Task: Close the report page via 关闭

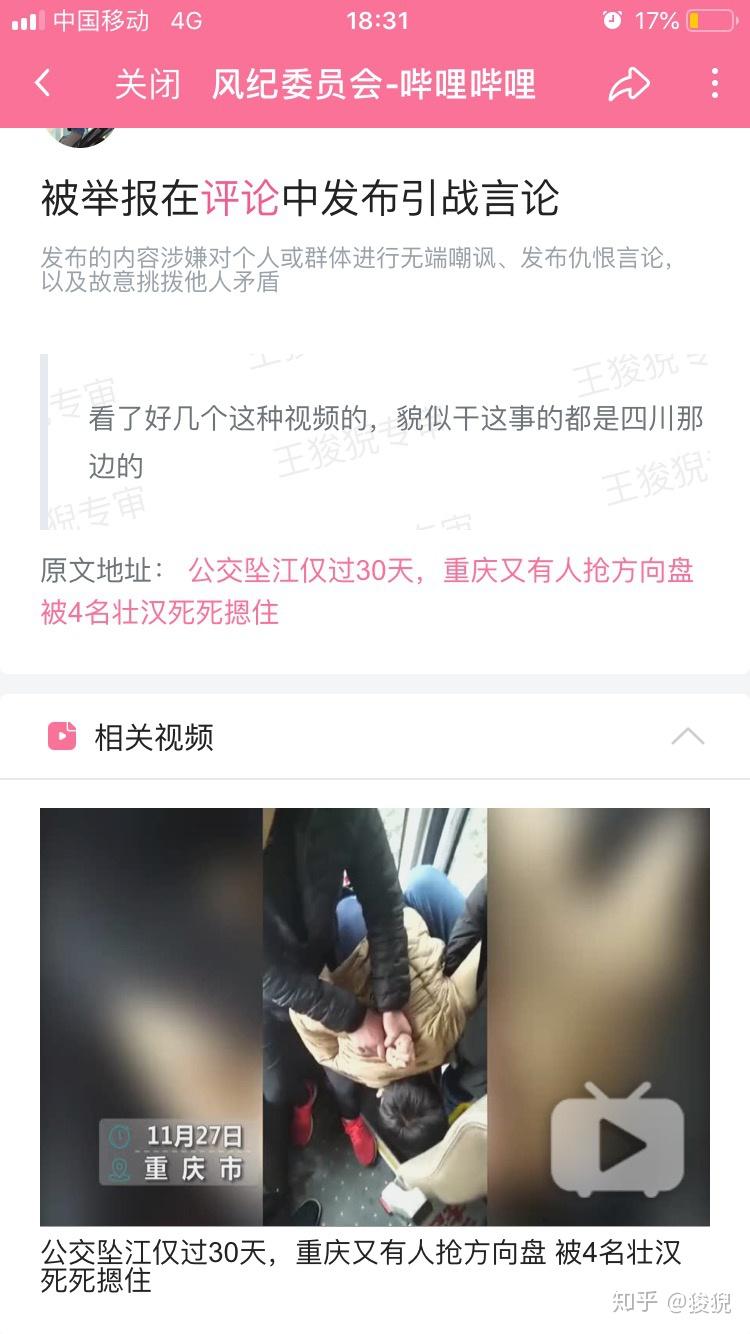Action: pos(147,85)
